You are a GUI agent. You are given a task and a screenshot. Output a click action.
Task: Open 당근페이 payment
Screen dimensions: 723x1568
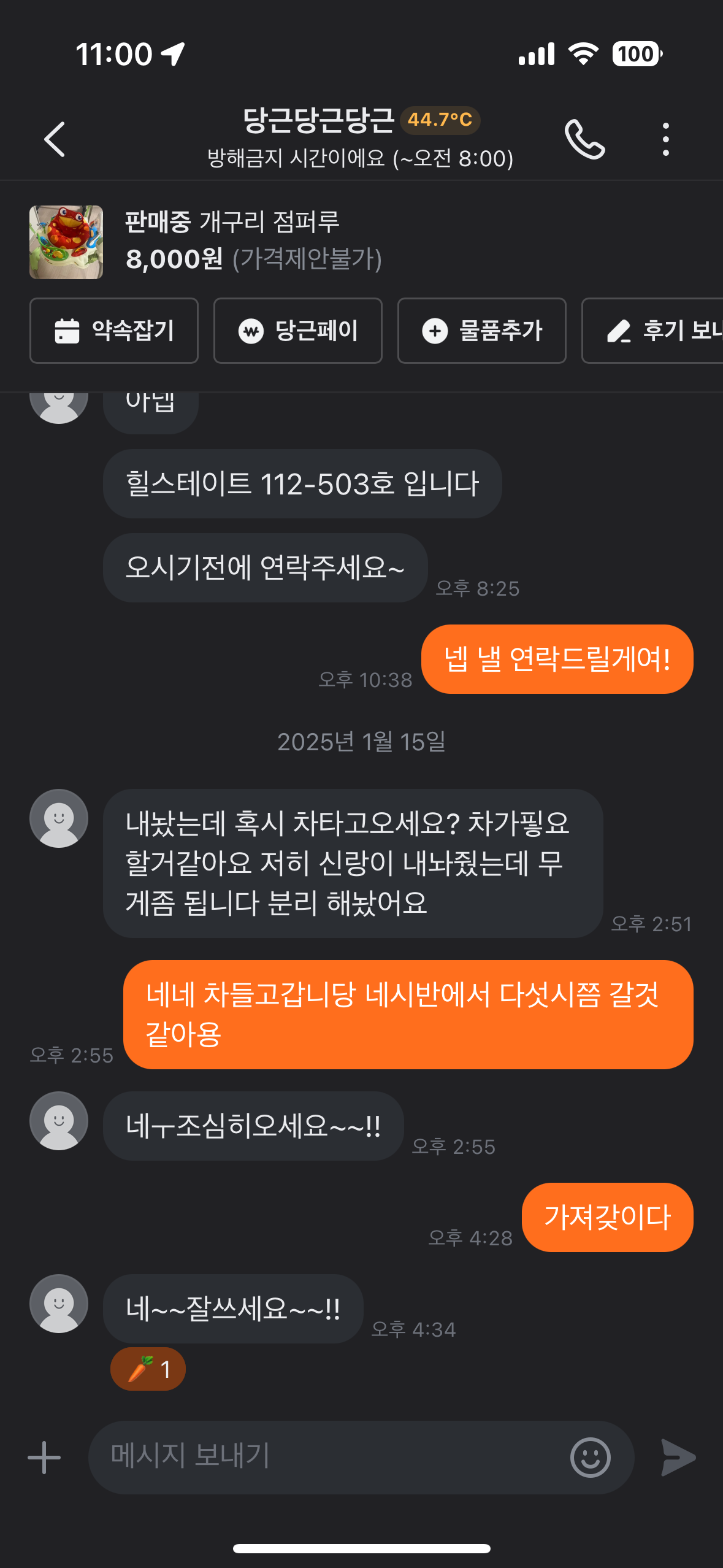click(298, 331)
